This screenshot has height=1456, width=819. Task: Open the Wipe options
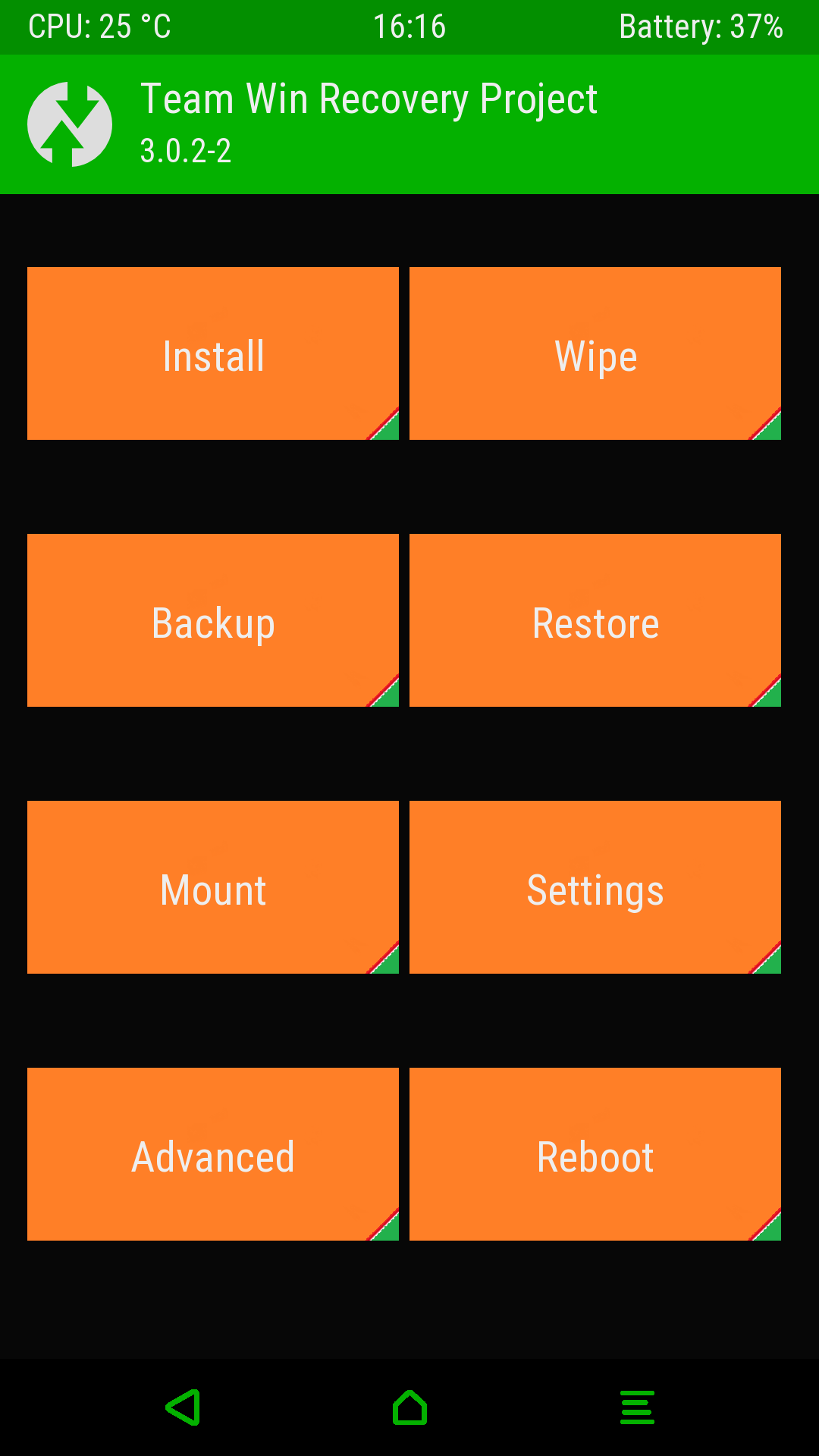coord(595,353)
